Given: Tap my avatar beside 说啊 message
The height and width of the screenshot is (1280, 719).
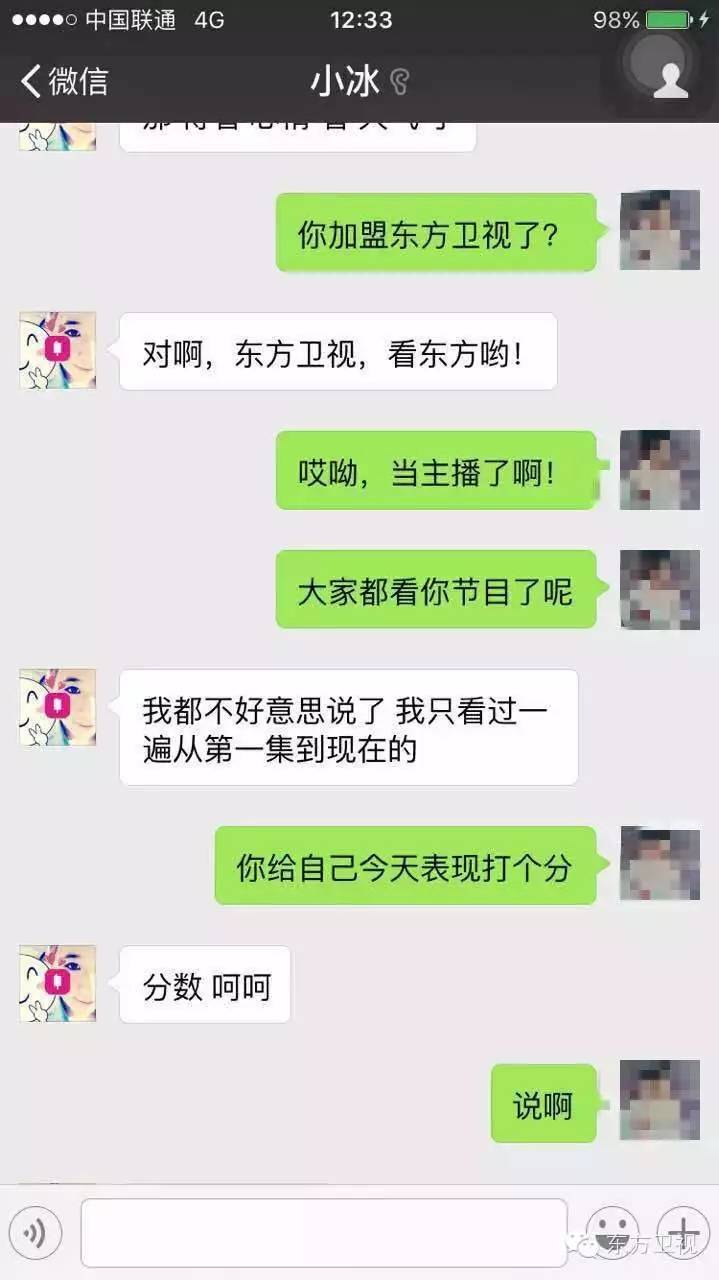Looking at the screenshot, I should tap(659, 1101).
